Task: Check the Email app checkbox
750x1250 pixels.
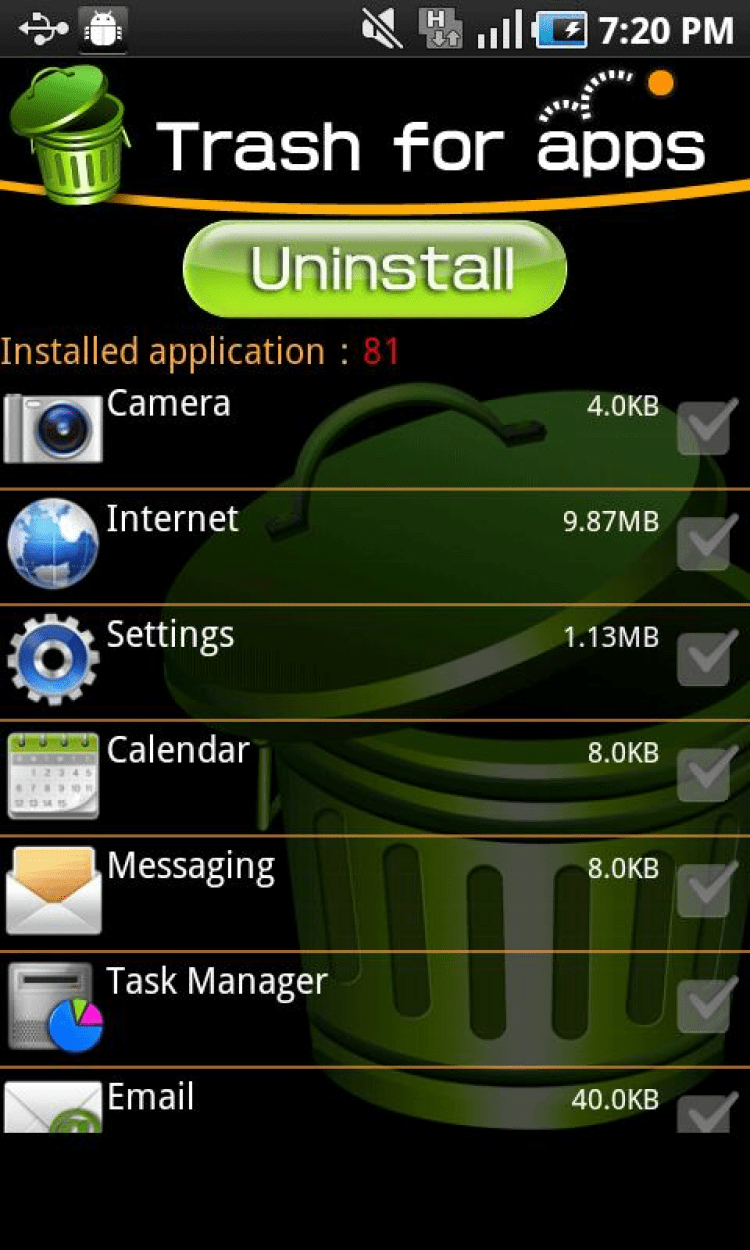Action: pos(708,1112)
